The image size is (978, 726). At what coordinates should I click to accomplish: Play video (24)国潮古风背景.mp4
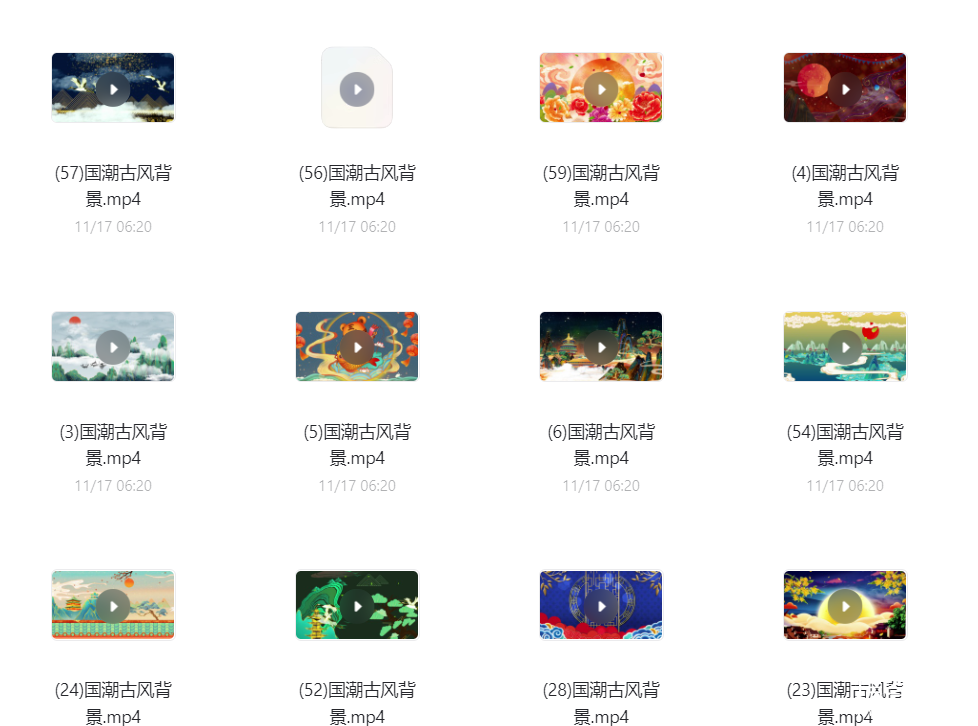point(113,606)
